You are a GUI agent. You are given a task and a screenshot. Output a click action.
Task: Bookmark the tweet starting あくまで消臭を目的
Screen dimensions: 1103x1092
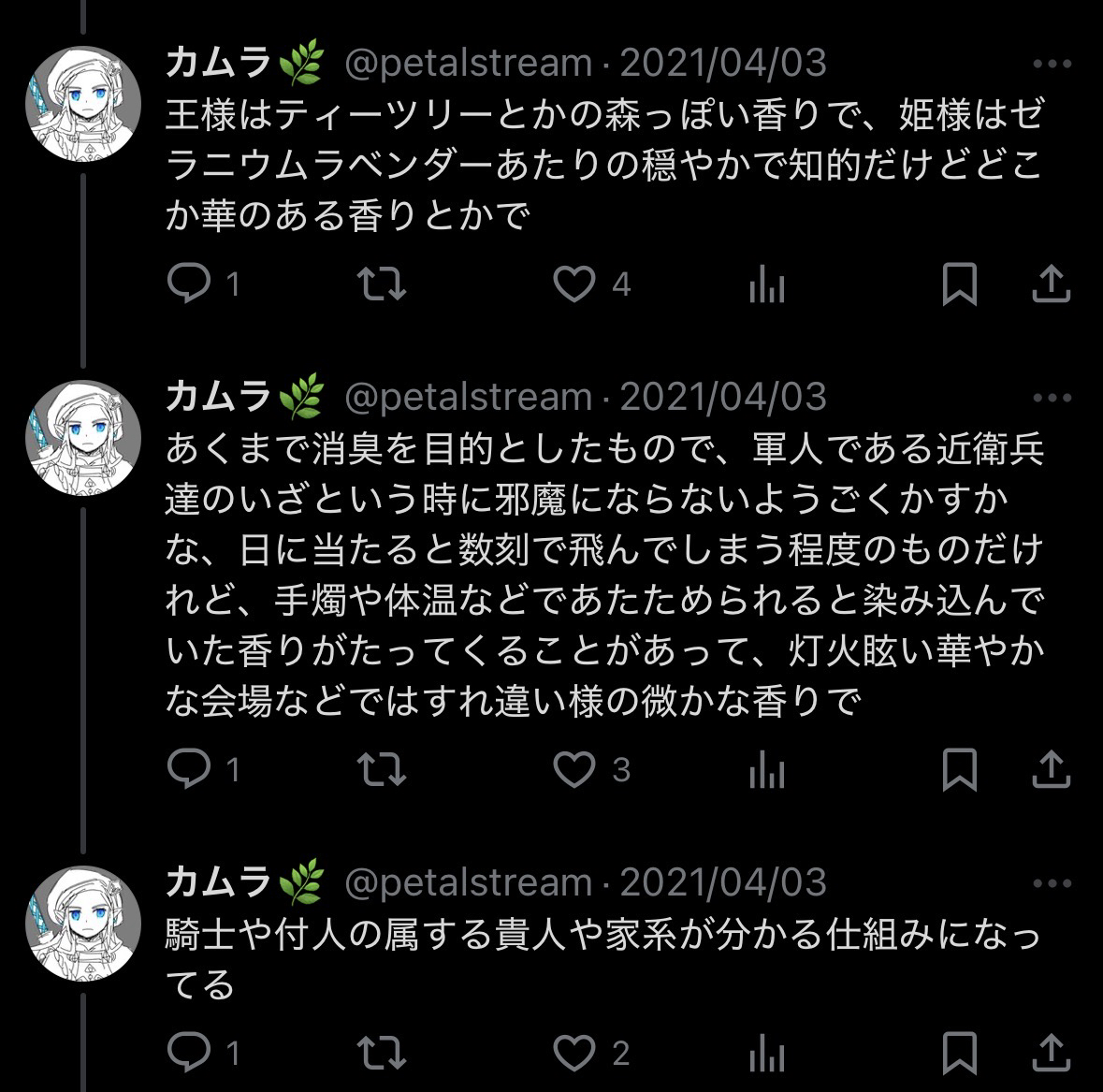[x=960, y=769]
